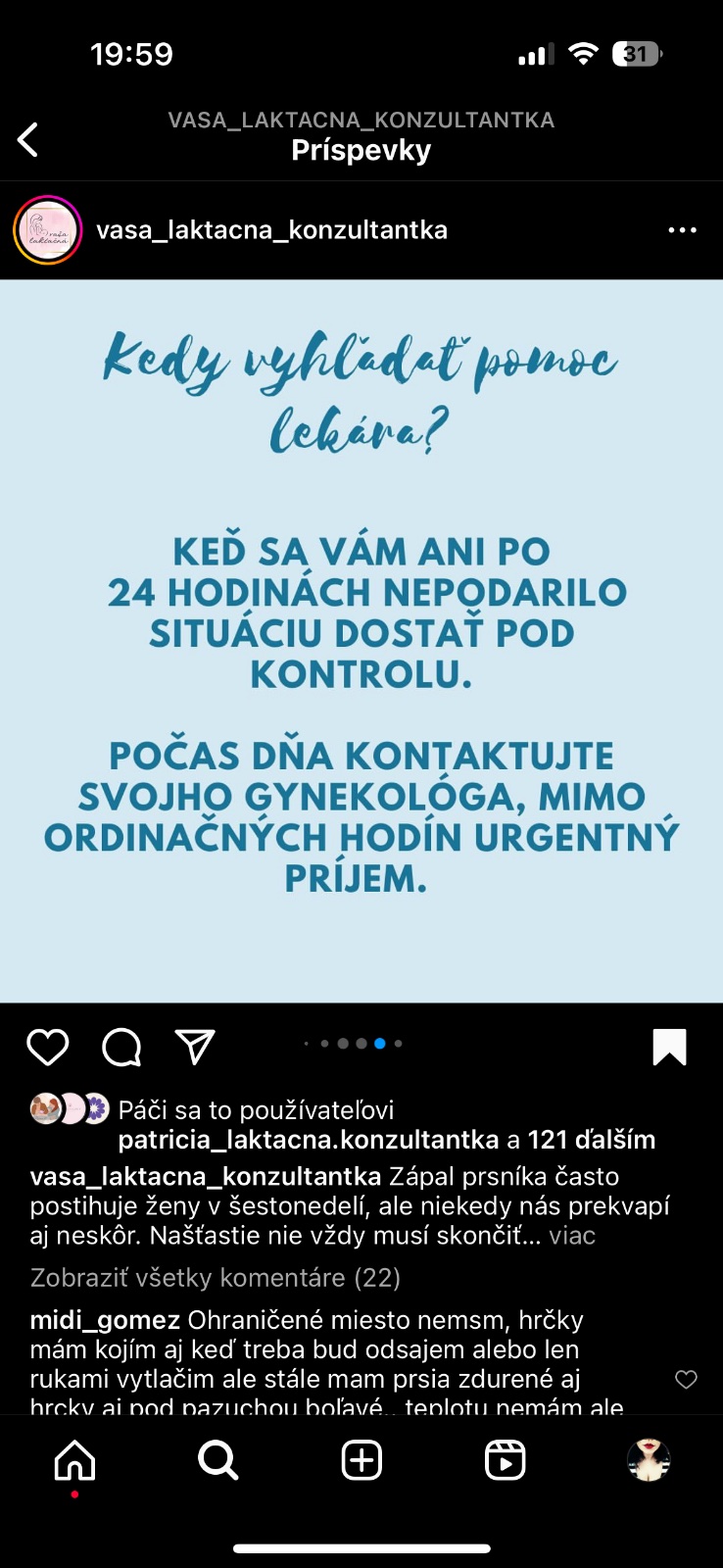Tap Zobraziť všetky komentáre (22)

pyautogui.click(x=216, y=1278)
